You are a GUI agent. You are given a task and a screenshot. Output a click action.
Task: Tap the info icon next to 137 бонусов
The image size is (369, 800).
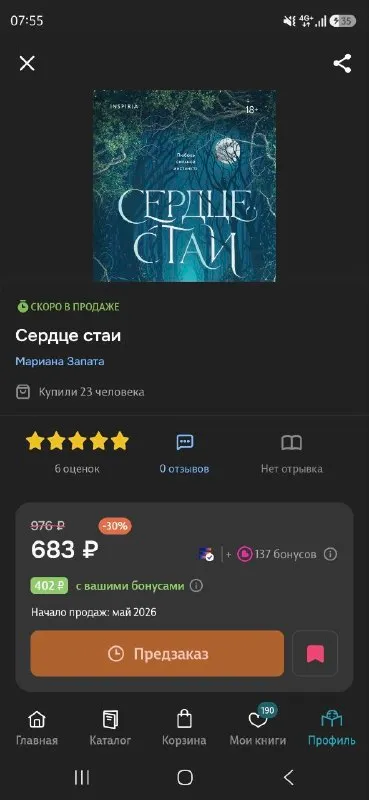331,554
